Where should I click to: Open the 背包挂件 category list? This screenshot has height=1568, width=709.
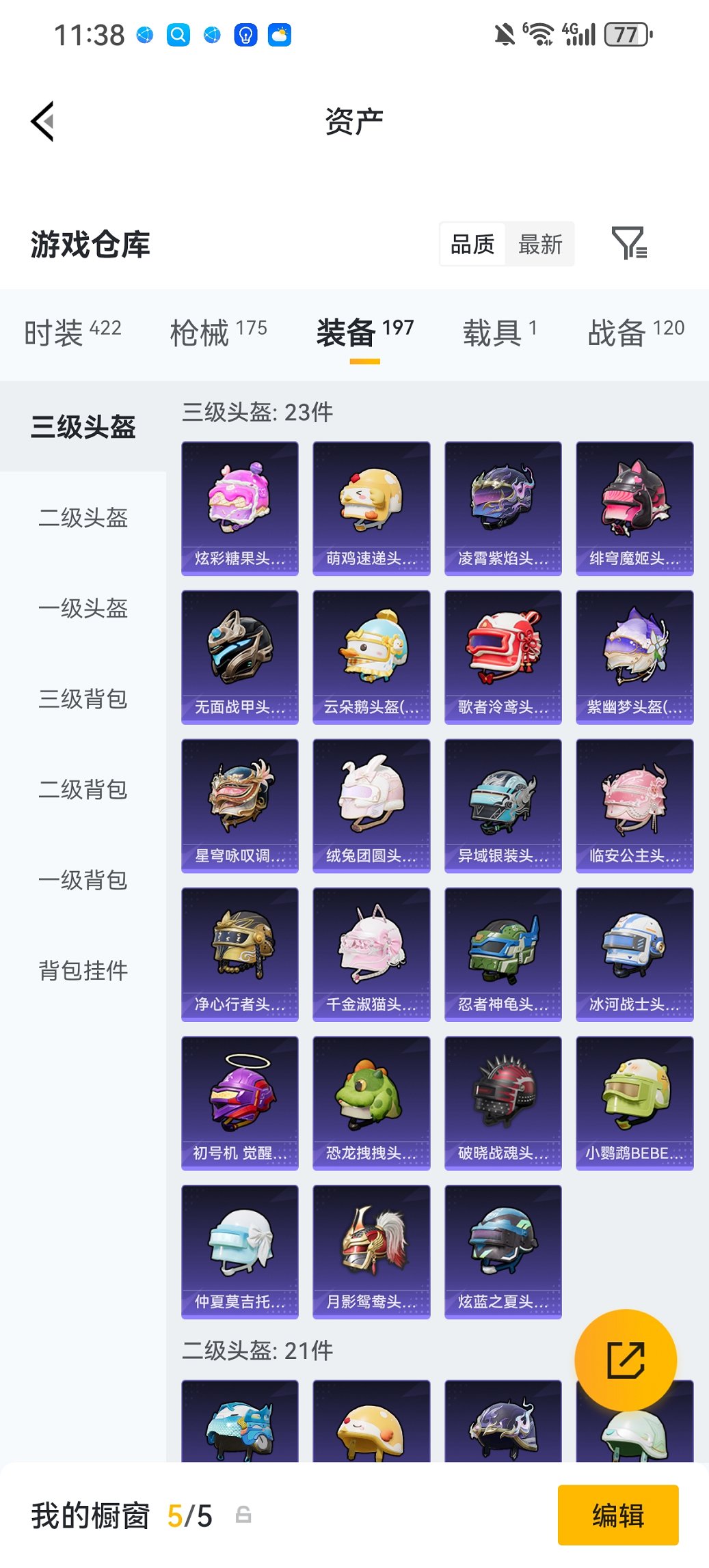pyautogui.click(x=83, y=969)
